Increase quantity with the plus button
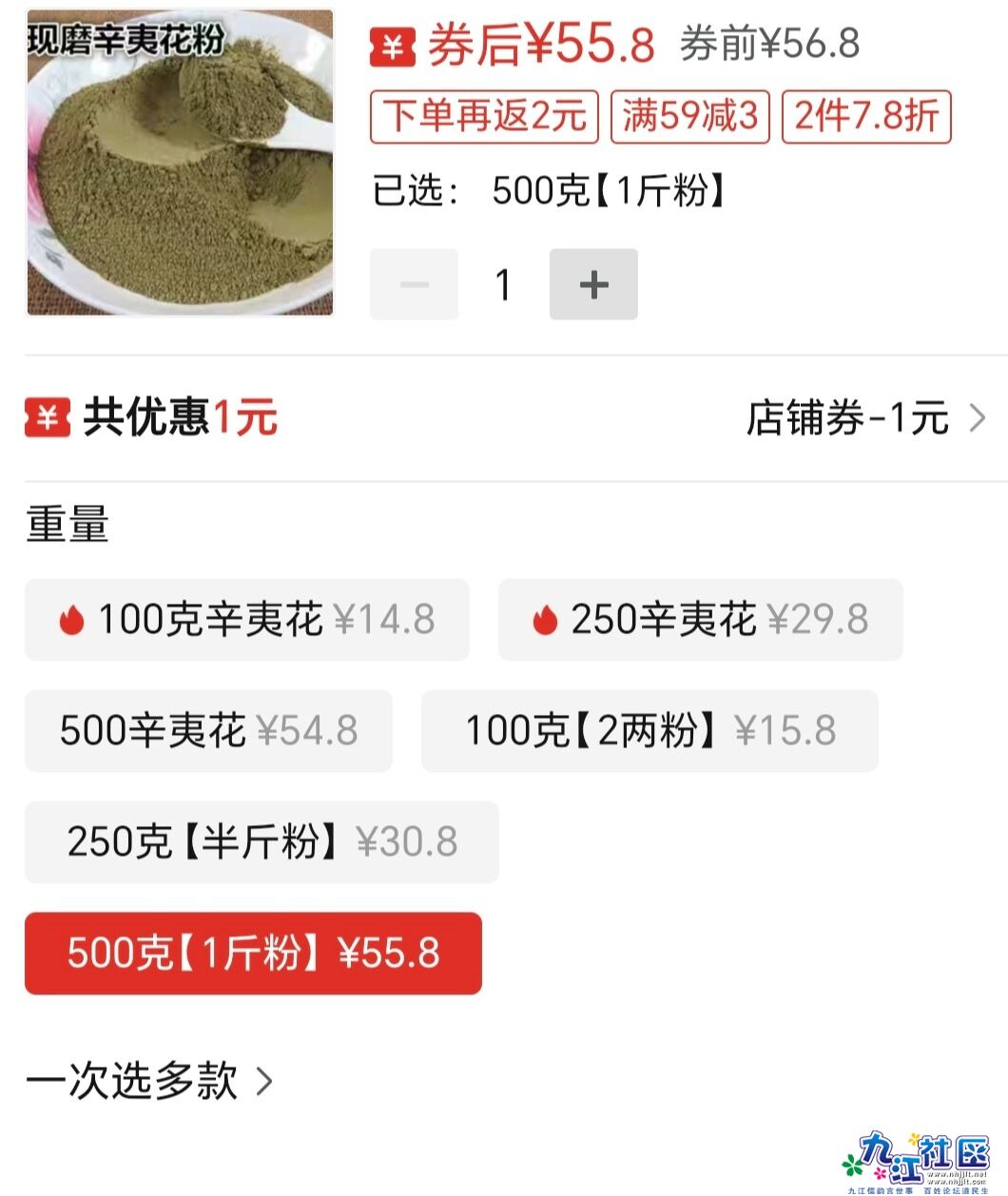Viewport: 1008px width, 1196px height. [593, 284]
